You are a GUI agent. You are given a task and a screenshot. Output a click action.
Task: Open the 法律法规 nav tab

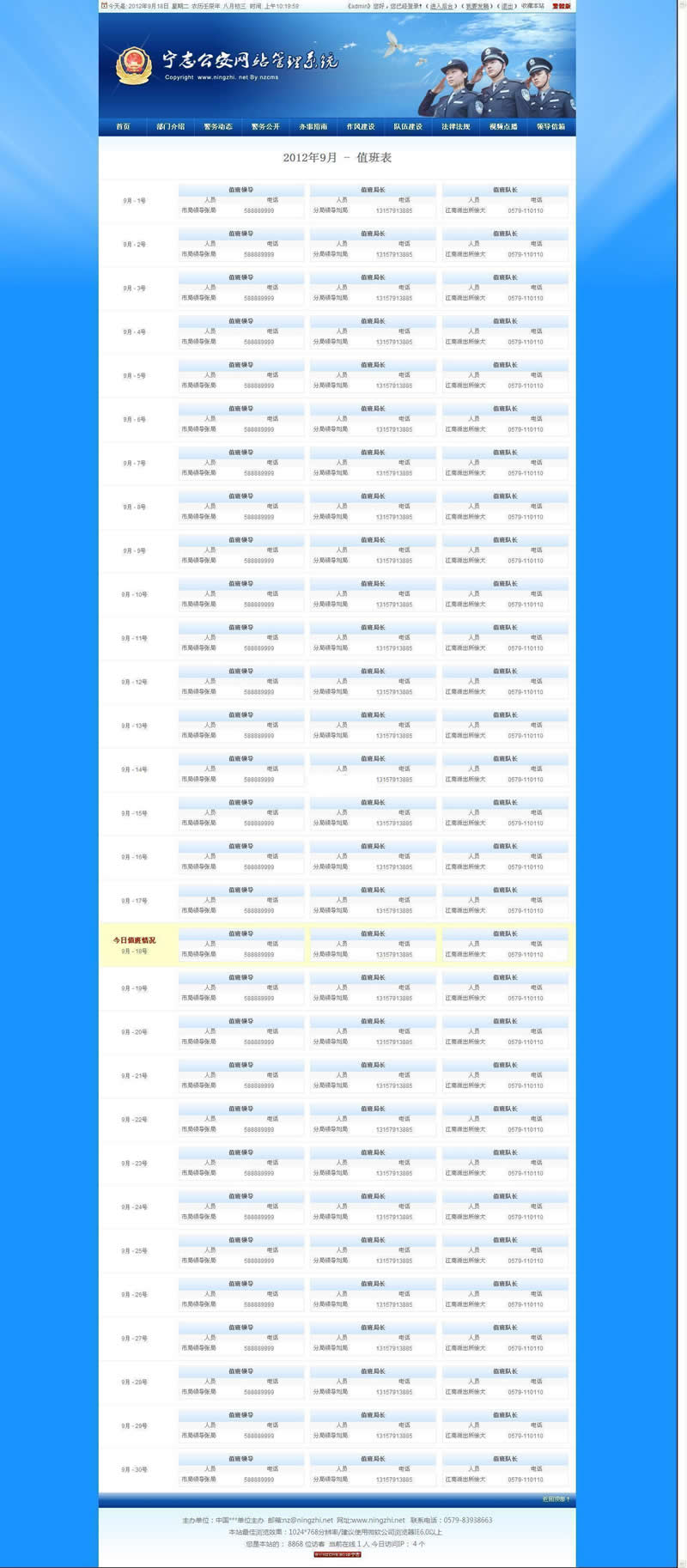click(x=456, y=127)
